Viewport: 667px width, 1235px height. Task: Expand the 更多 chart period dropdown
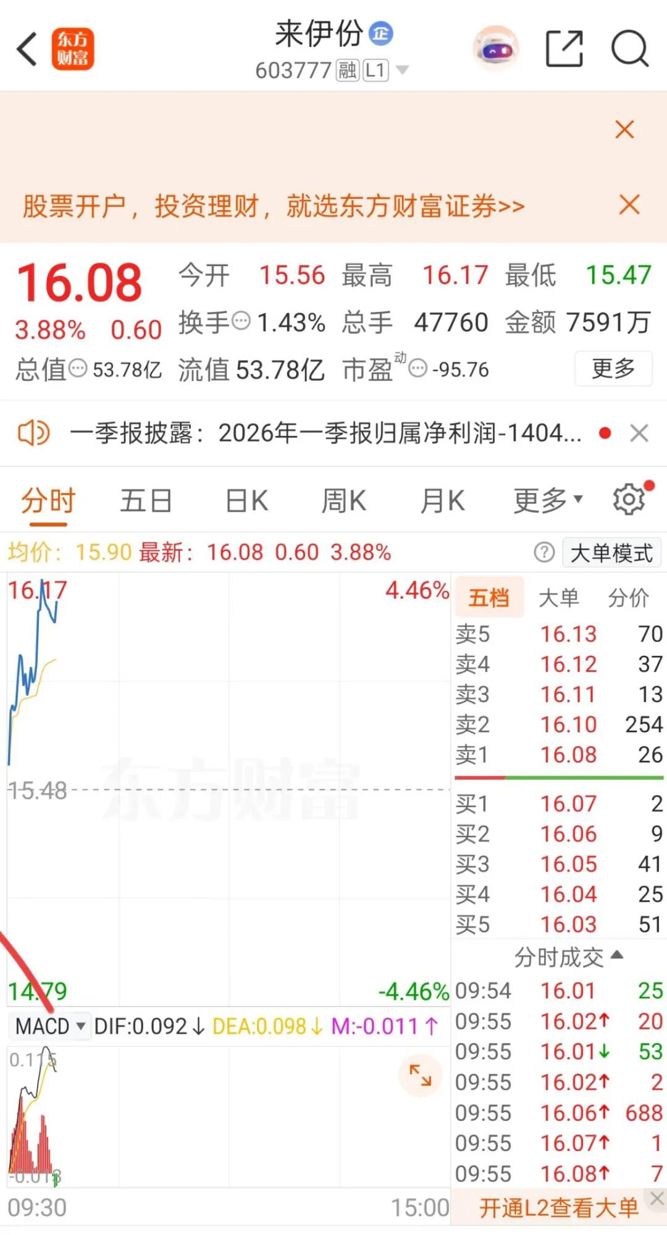pyautogui.click(x=548, y=500)
